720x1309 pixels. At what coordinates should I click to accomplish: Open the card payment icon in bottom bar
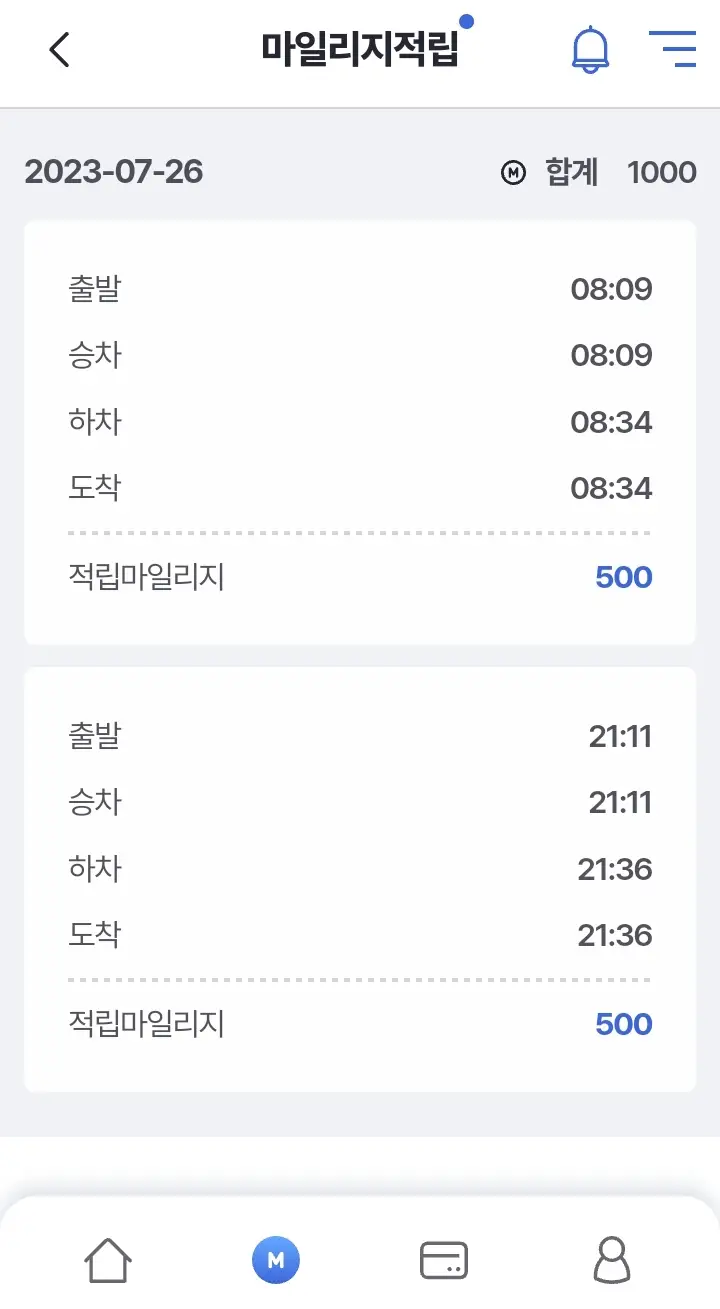tap(443, 1259)
